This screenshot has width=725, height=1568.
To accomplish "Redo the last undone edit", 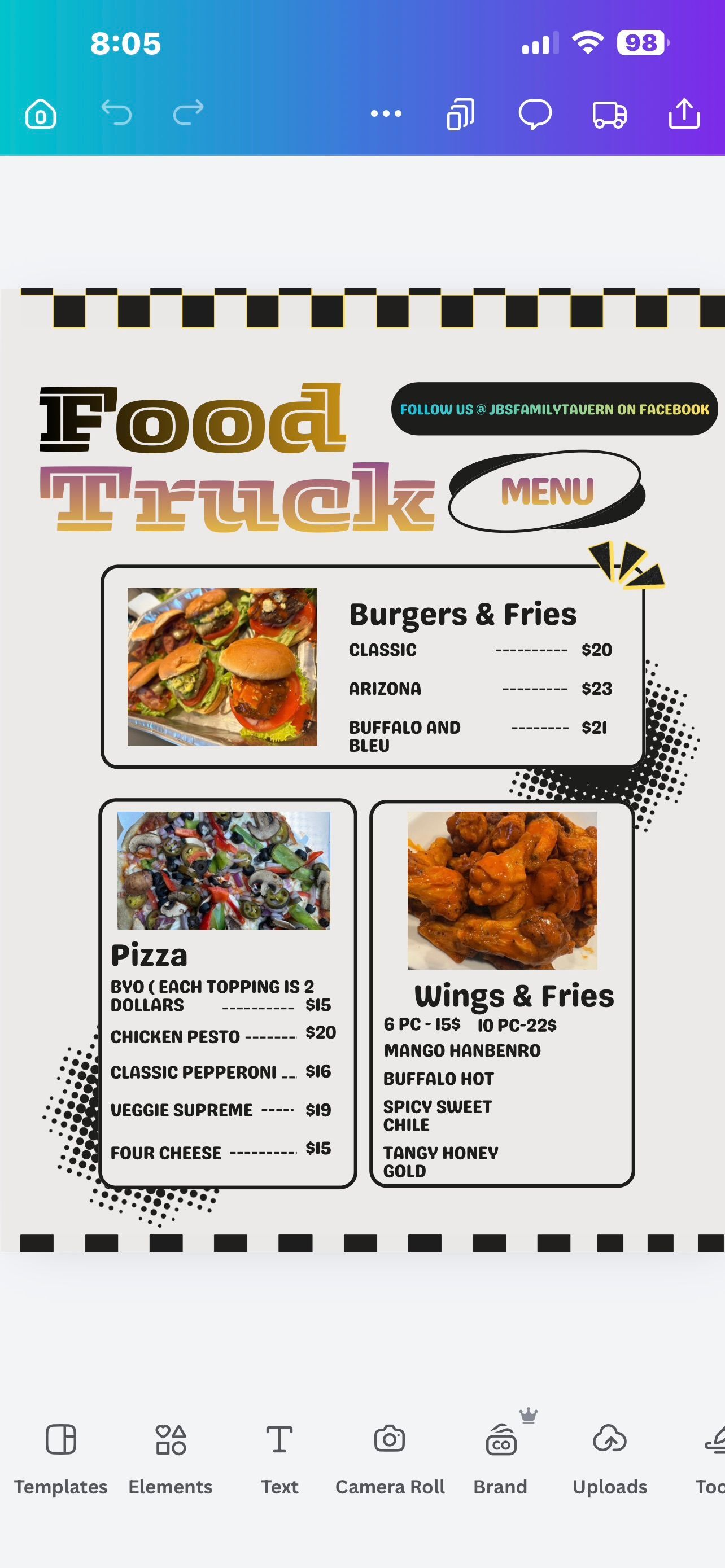I will point(188,113).
